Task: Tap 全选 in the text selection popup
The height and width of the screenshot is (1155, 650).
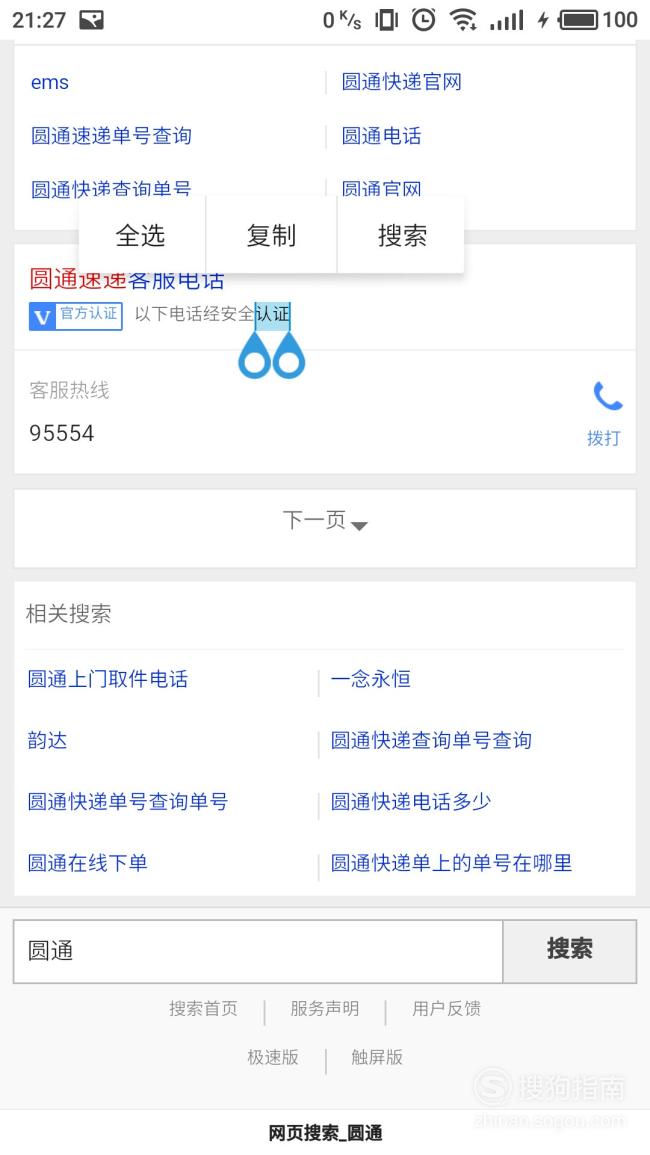Action: coord(141,236)
